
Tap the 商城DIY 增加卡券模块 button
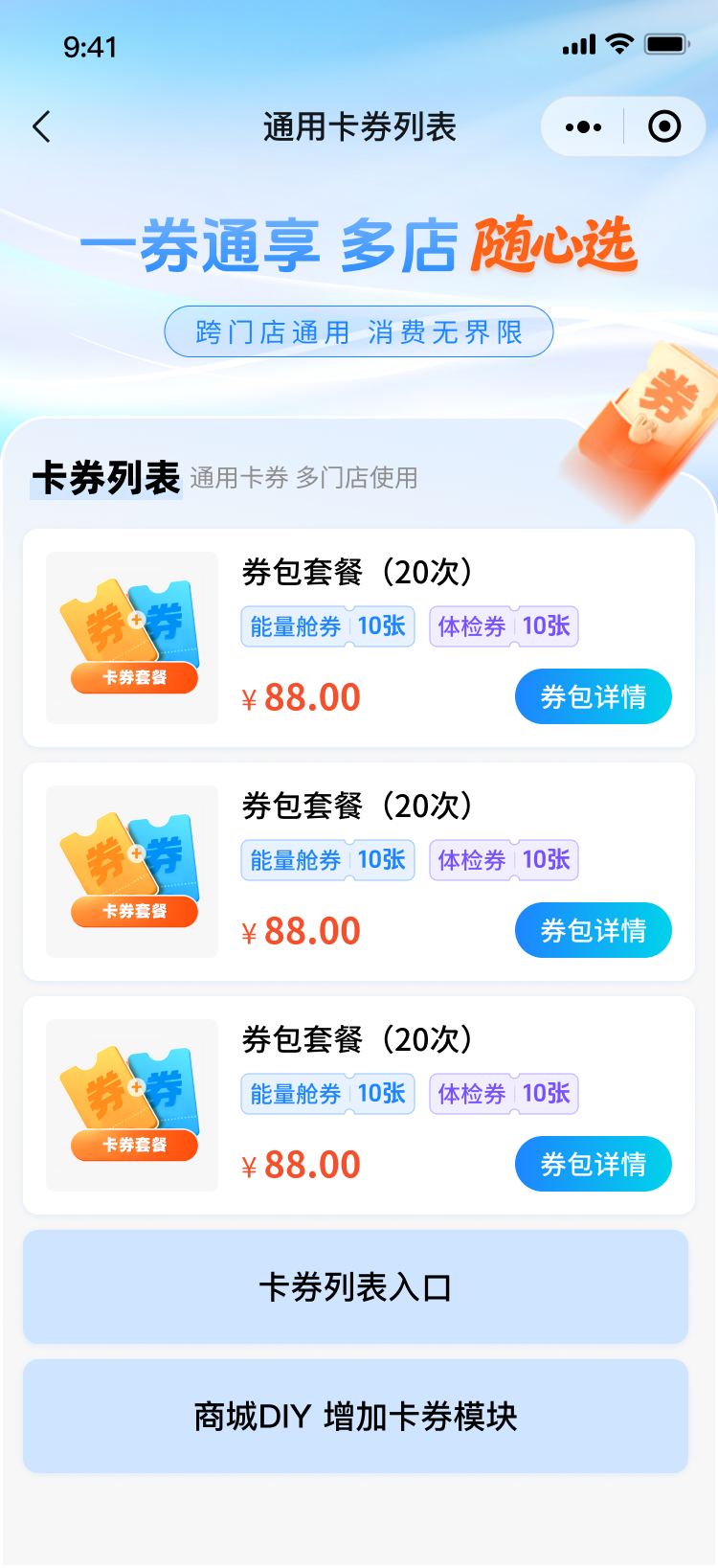pos(355,1416)
